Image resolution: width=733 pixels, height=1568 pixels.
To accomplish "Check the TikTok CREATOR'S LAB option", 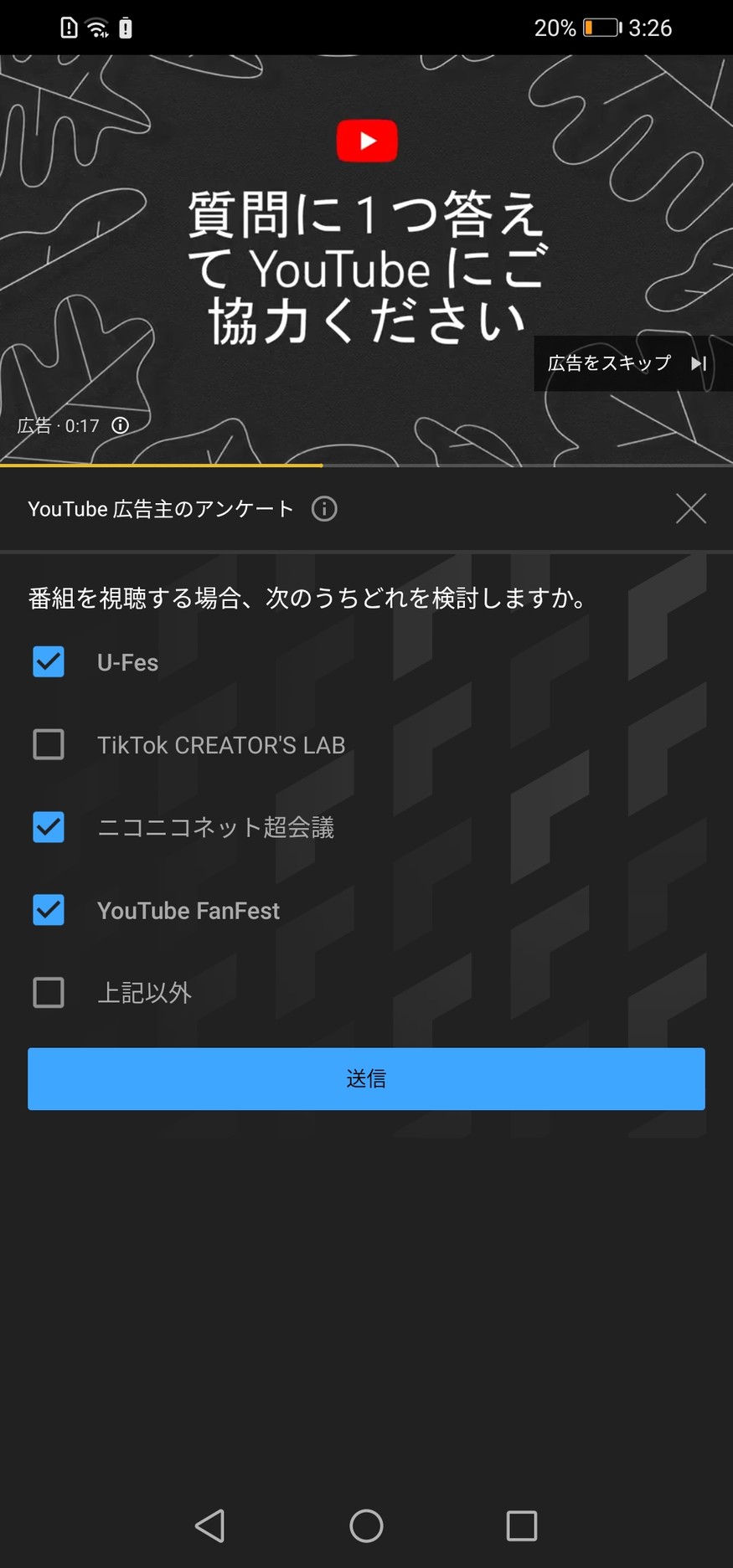I will click(x=49, y=744).
